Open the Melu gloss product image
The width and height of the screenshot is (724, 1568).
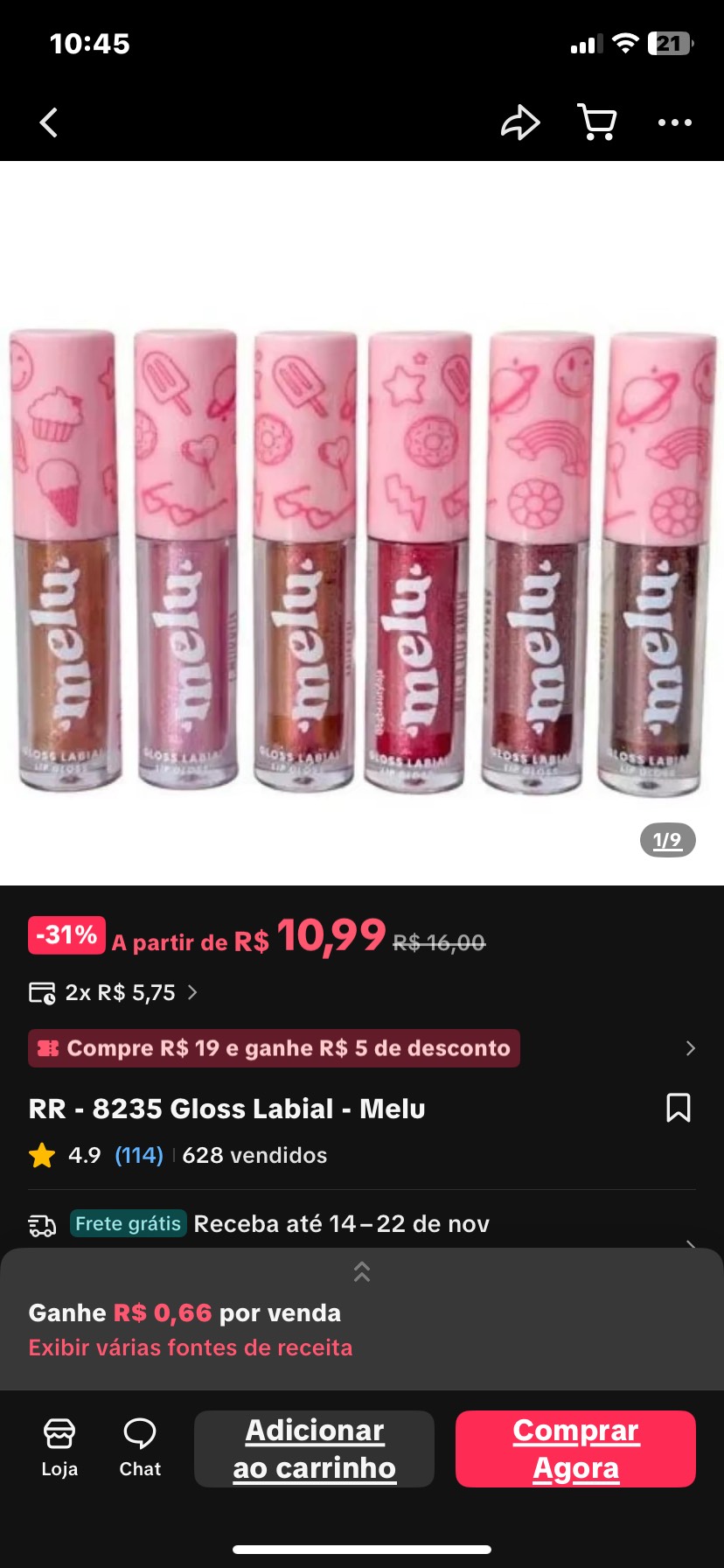[362, 560]
